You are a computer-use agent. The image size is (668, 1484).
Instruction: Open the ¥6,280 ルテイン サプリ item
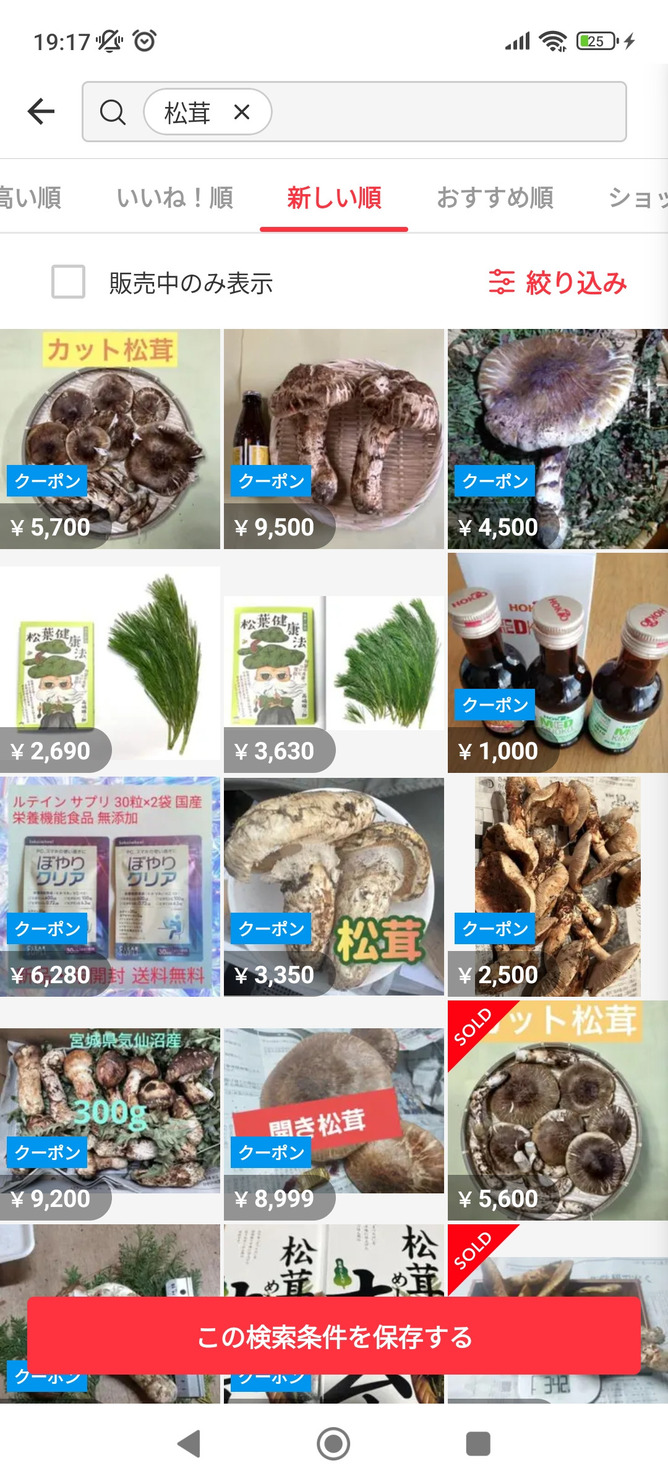point(110,885)
